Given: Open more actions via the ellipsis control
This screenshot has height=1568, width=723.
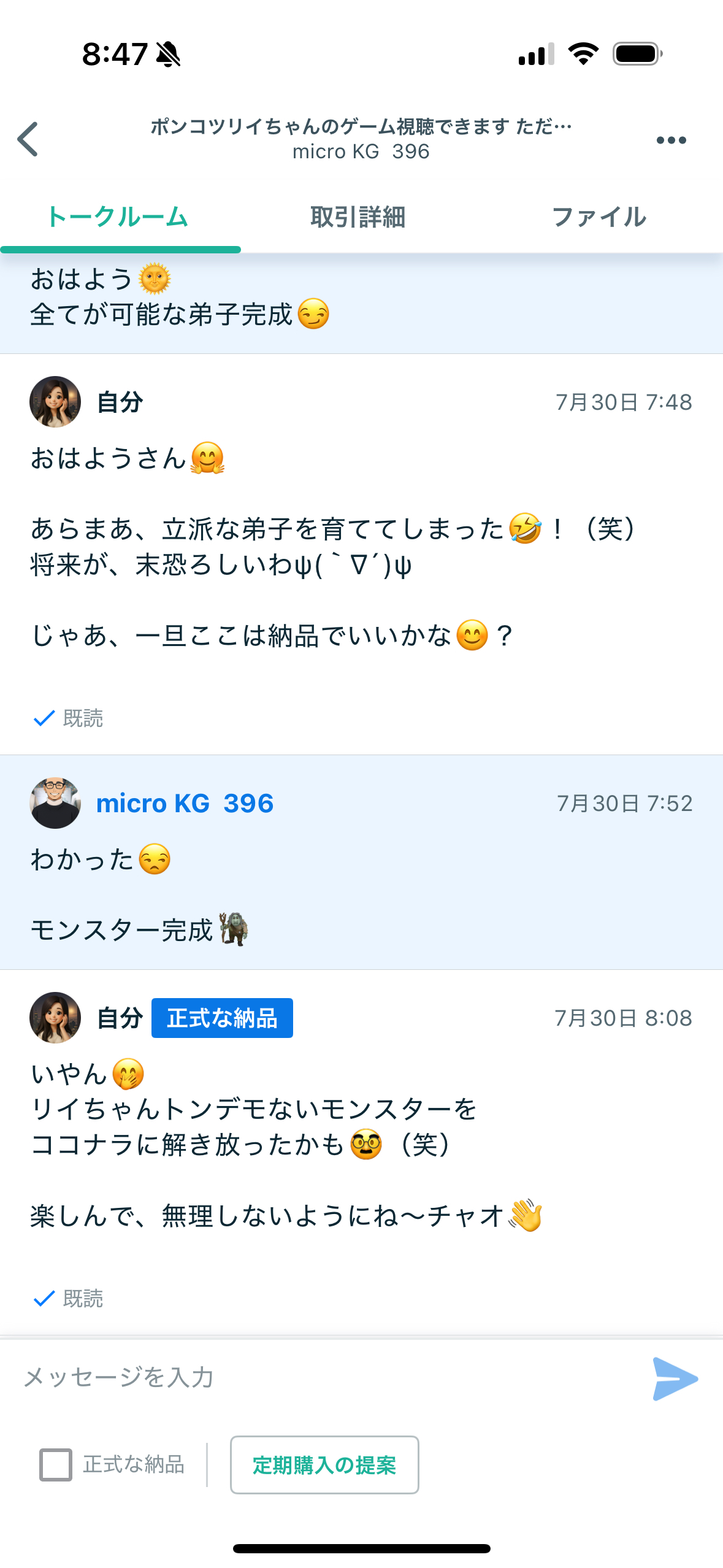Looking at the screenshot, I should pos(671,140).
